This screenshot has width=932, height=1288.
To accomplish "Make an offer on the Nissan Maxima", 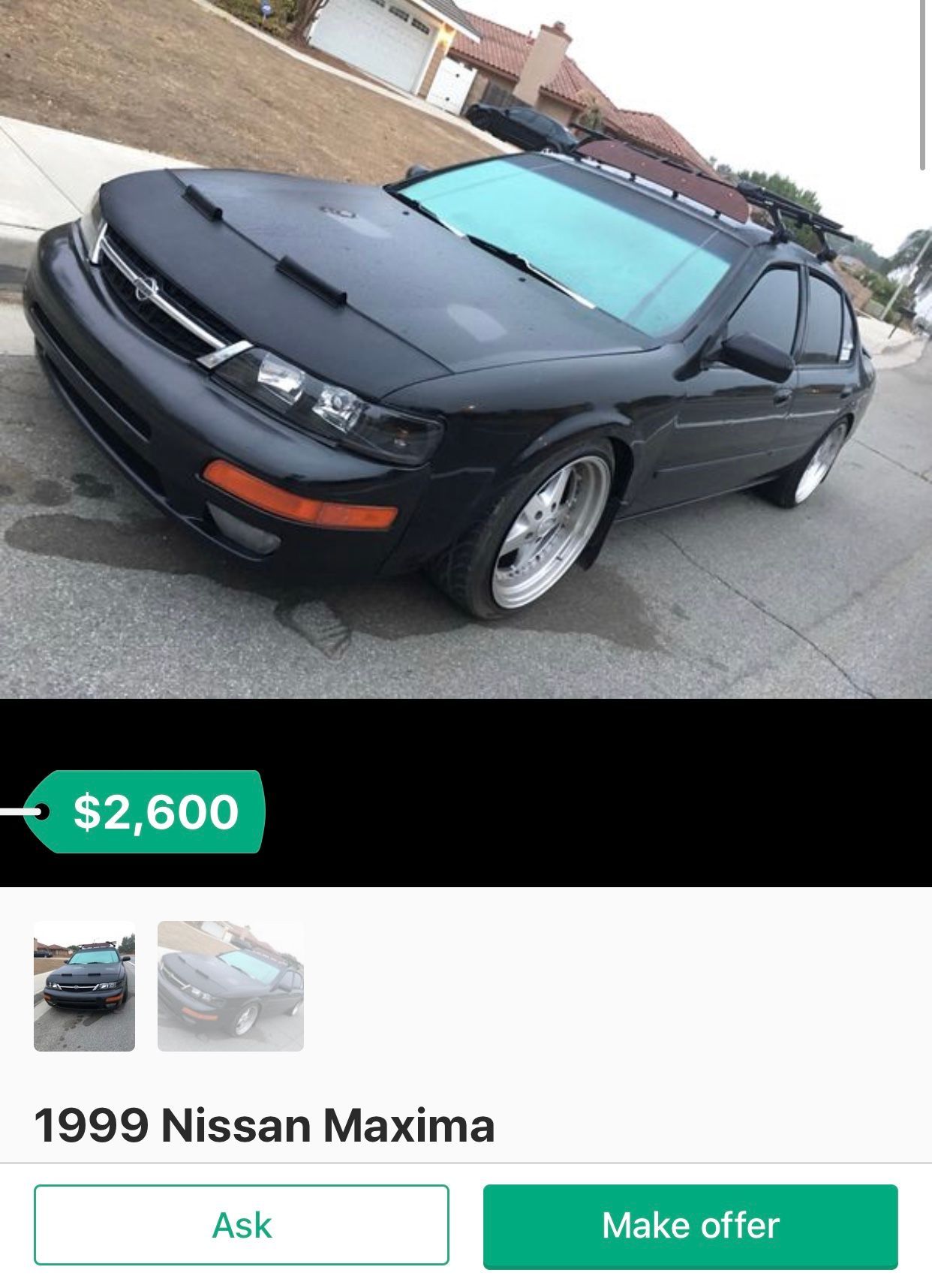I will (x=690, y=1226).
